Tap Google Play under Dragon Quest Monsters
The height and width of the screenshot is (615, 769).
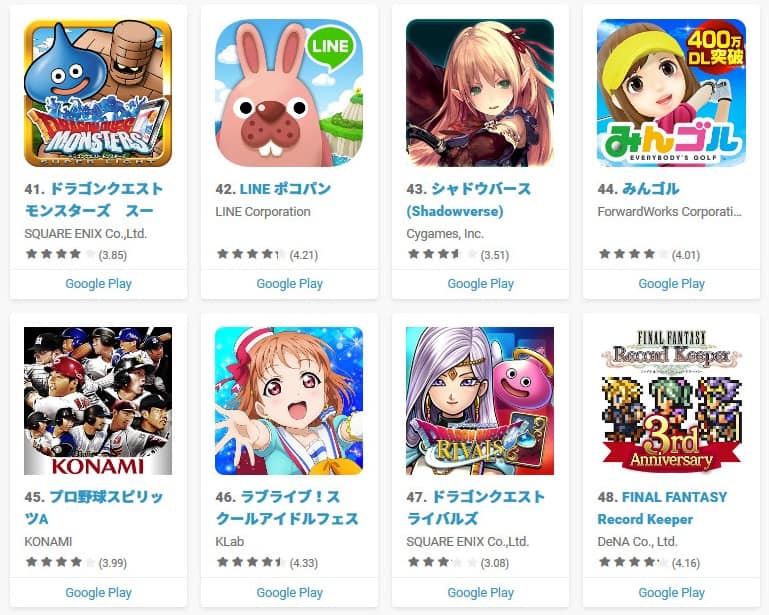98,283
